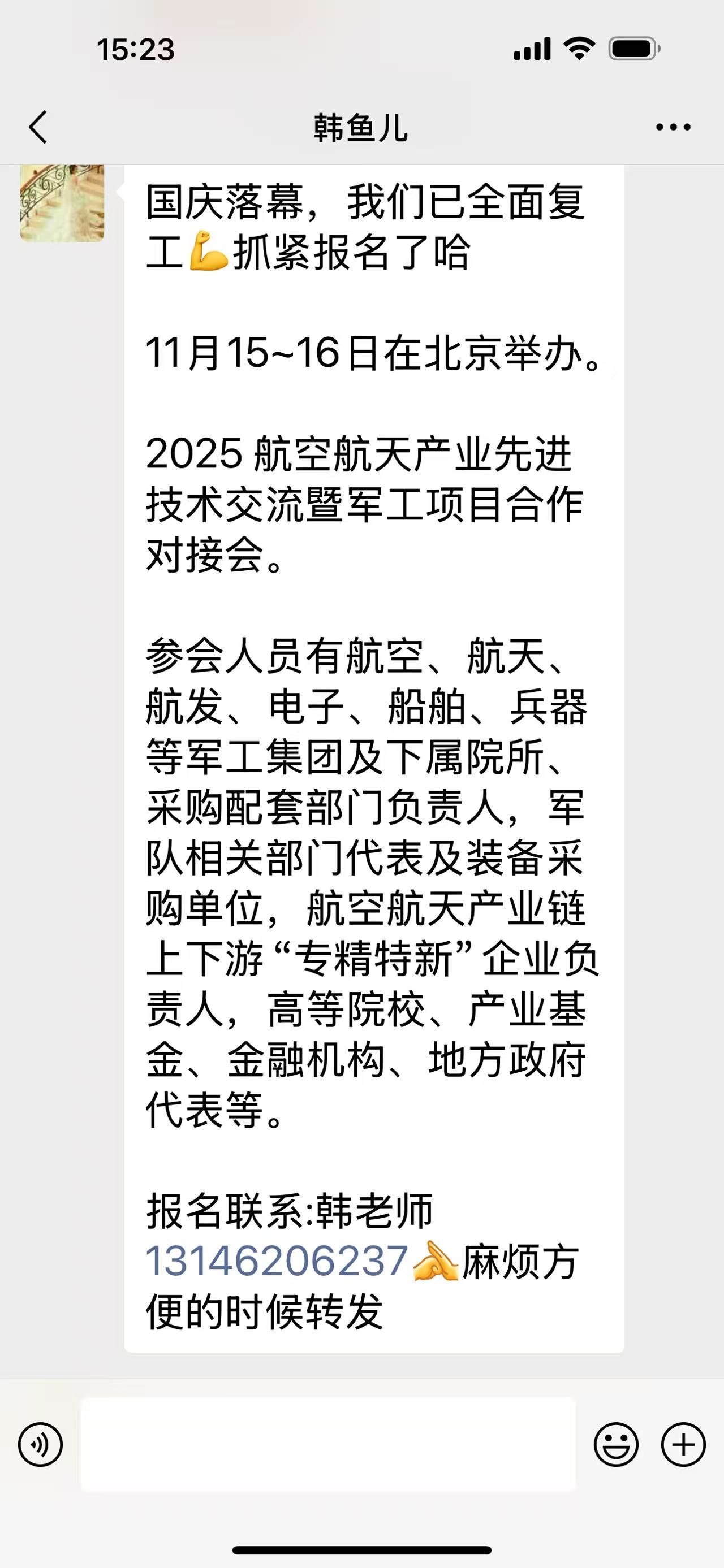Tap the phone number link 13146206237

tap(277, 1261)
